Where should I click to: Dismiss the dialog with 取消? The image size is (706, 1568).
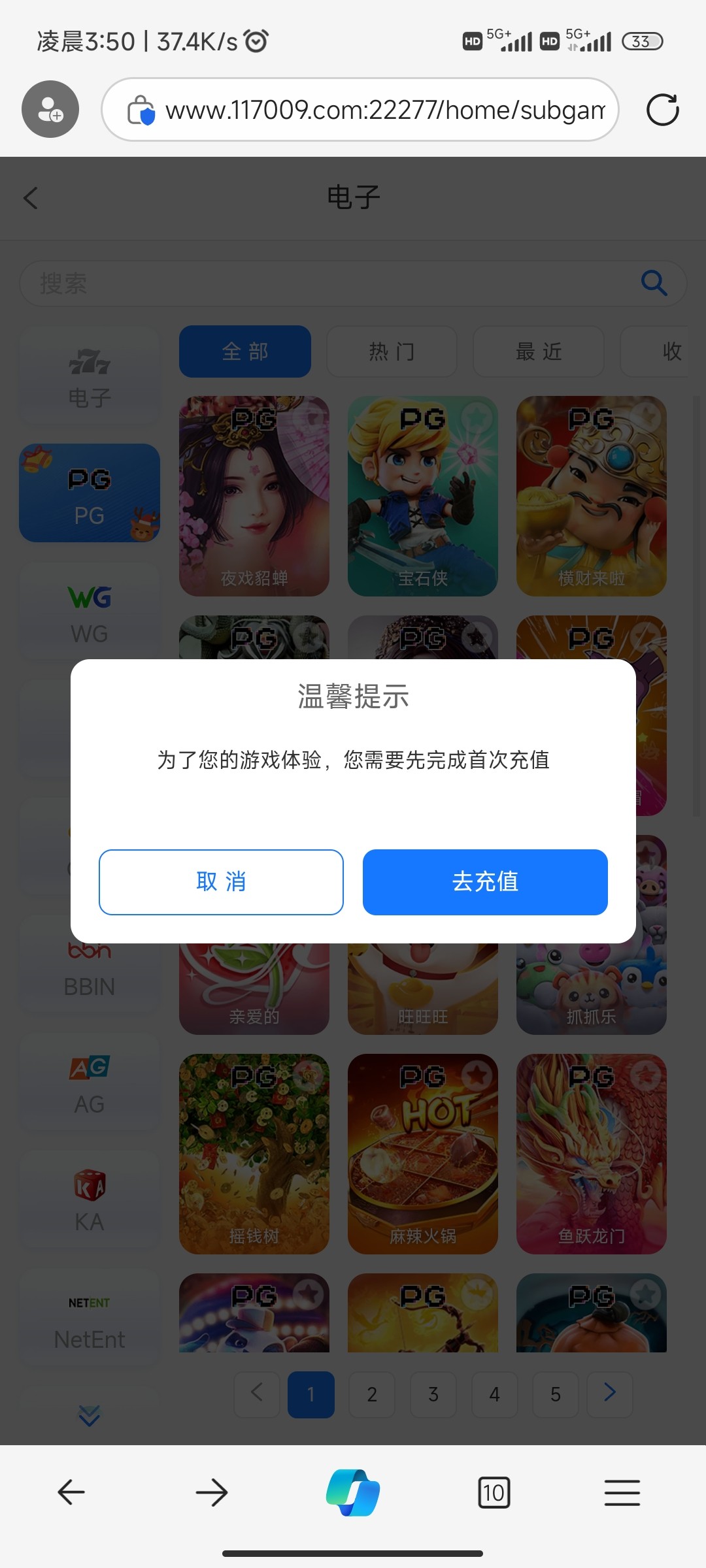coord(221,882)
